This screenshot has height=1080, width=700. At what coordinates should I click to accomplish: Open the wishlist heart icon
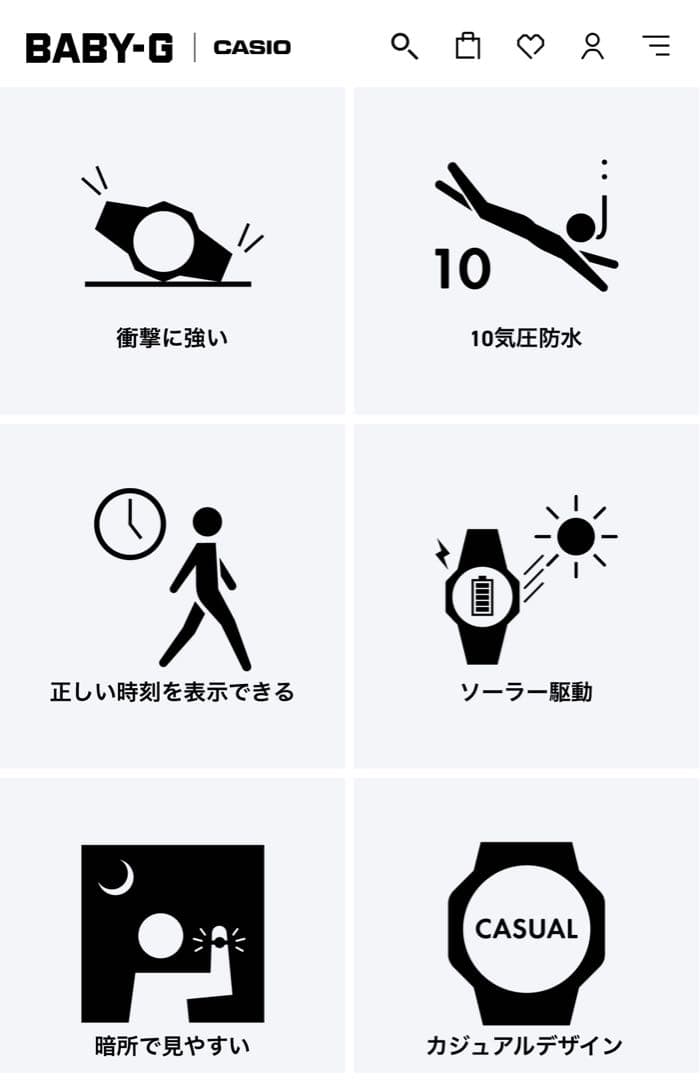(x=530, y=46)
